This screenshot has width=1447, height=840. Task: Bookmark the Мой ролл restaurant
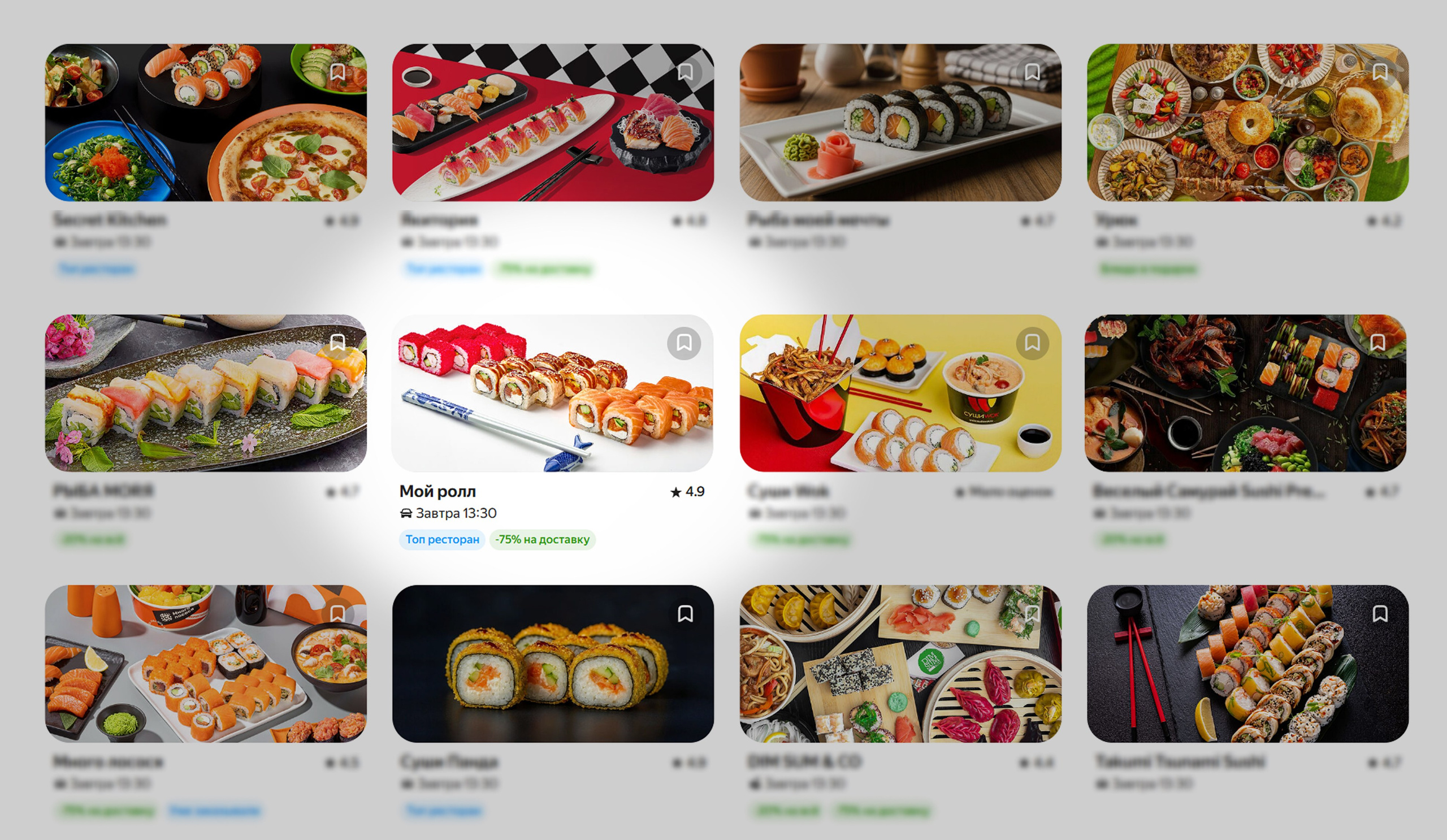coord(684,343)
